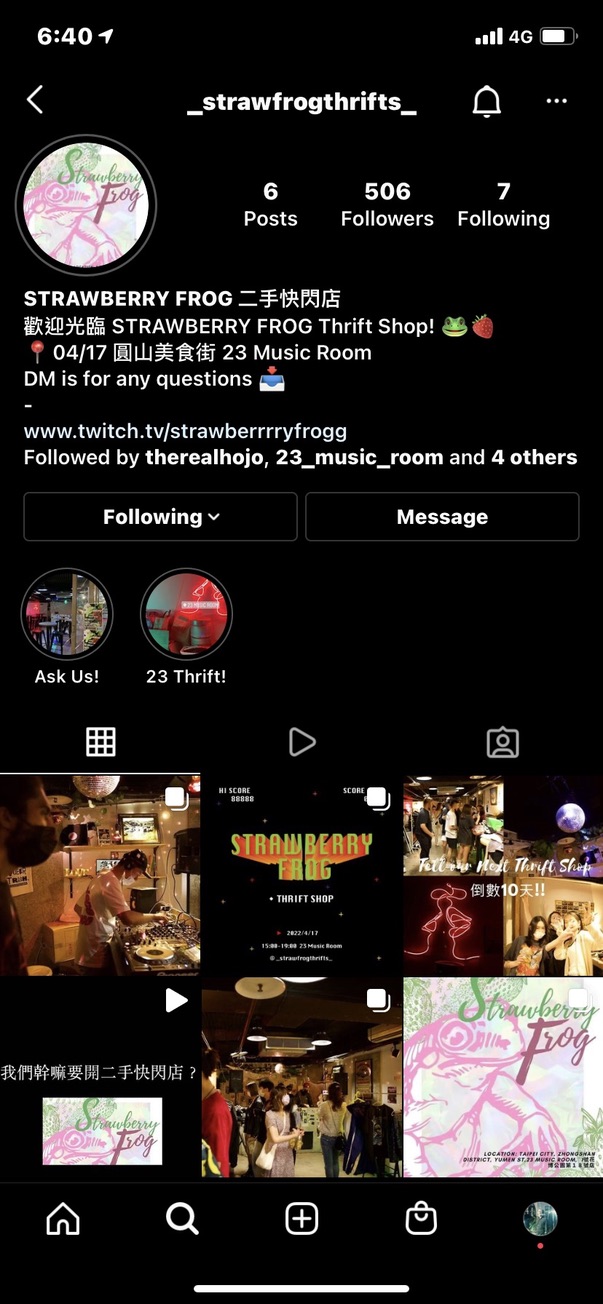603x1304 pixels.
Task: Open the notifications bell for this profile
Action: click(x=486, y=101)
